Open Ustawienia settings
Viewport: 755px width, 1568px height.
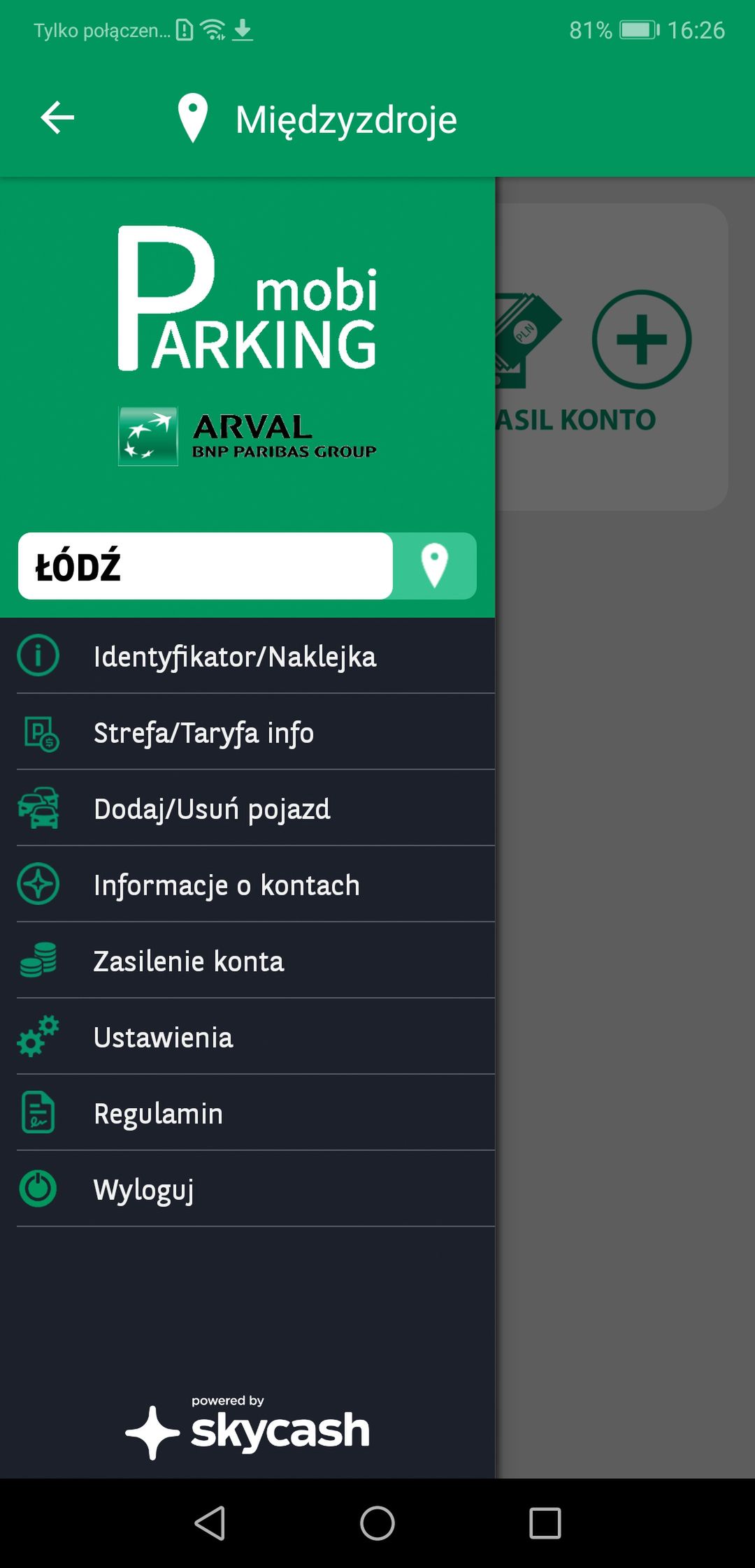click(x=247, y=1037)
